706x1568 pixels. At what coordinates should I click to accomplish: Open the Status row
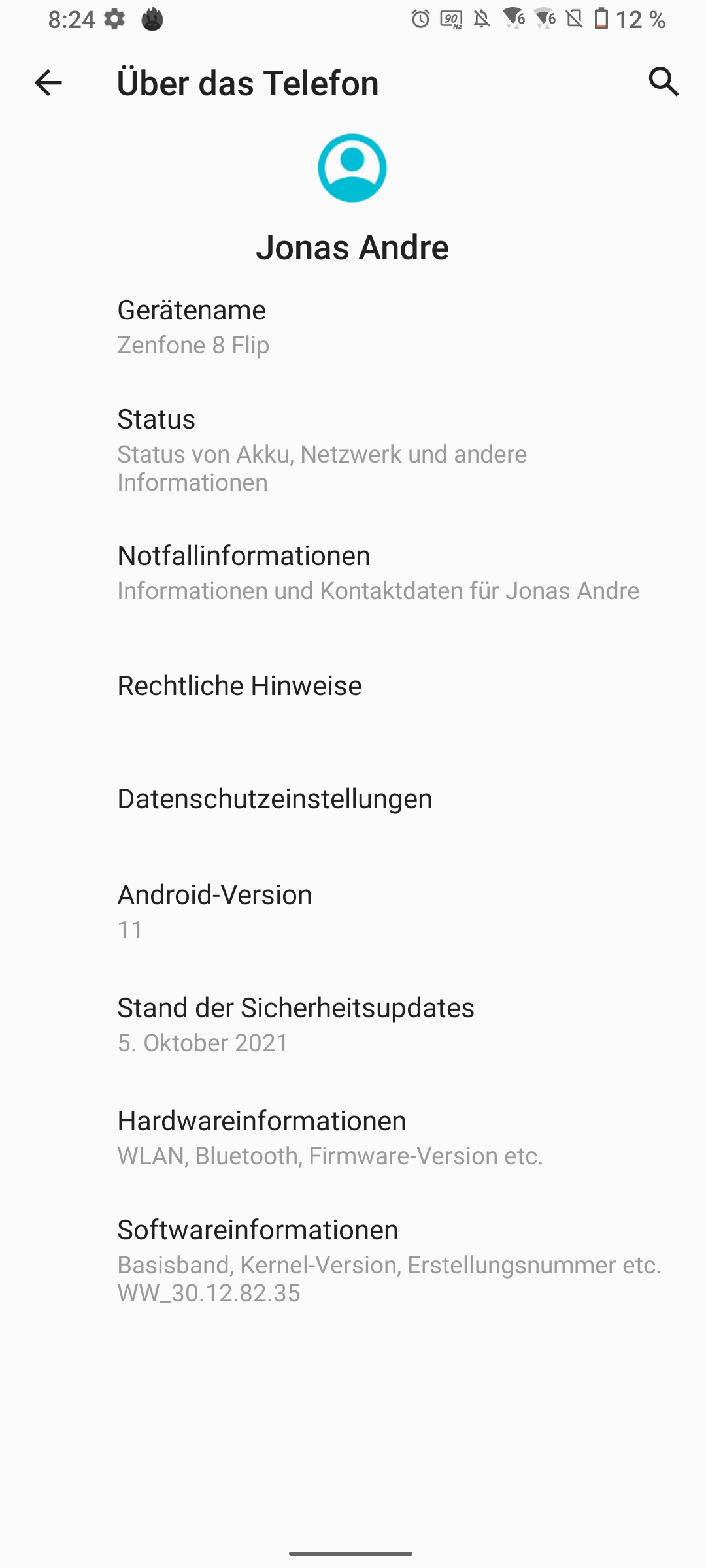pyautogui.click(x=353, y=450)
